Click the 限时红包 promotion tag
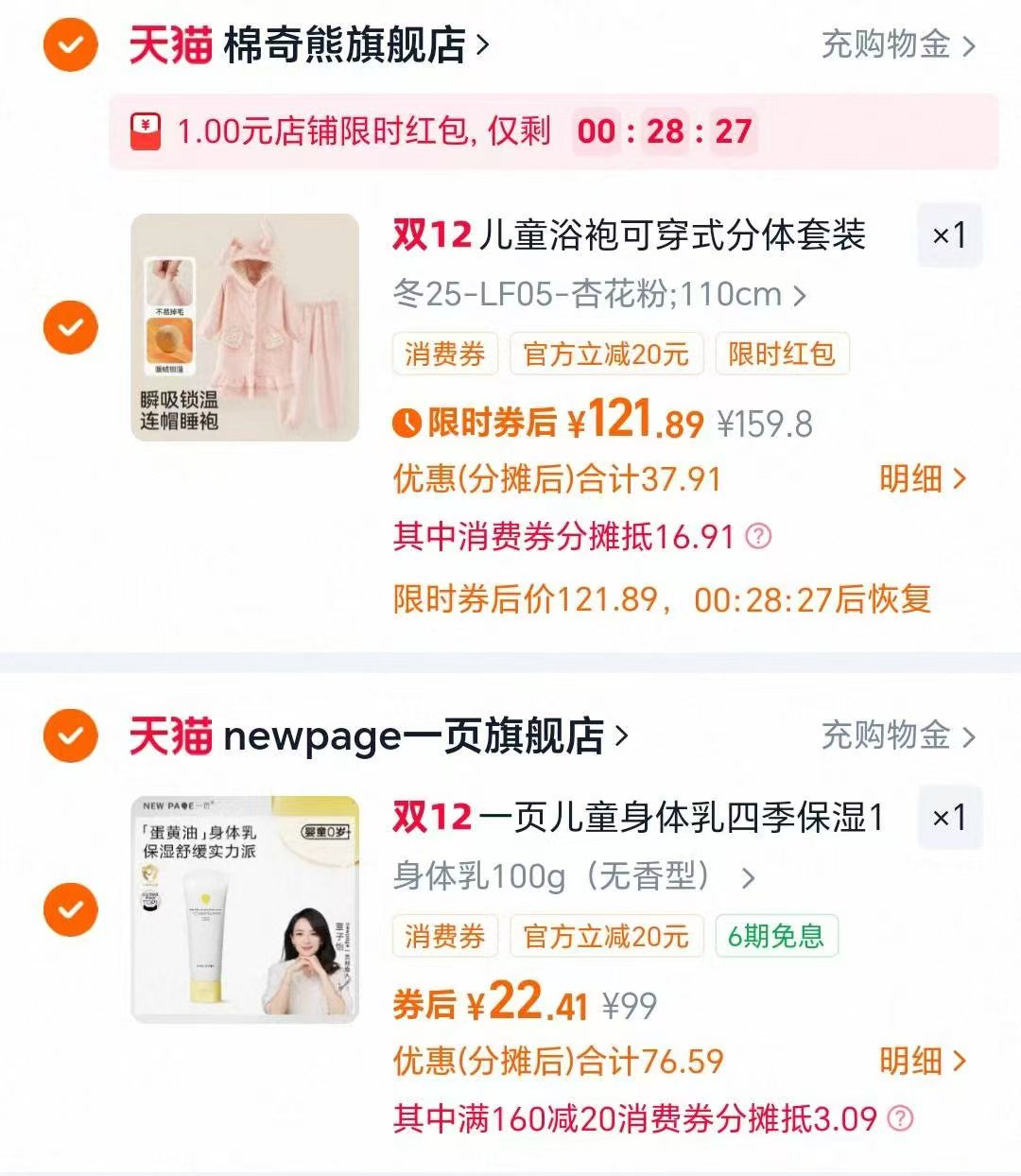Image resolution: width=1021 pixels, height=1176 pixels. (x=782, y=354)
